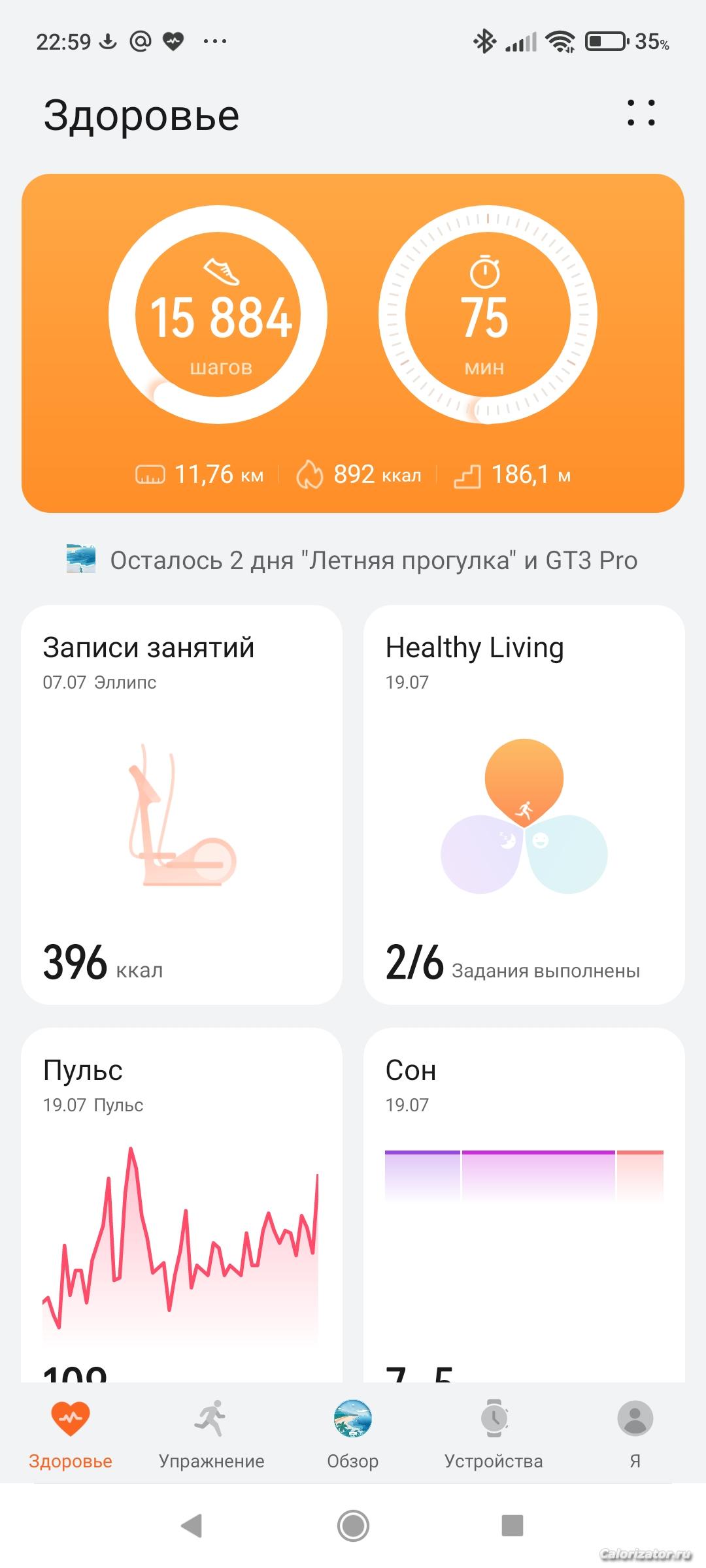Image resolution: width=706 pixels, height=1568 pixels.
Task: Go to the system home screen
Action: pos(353,1526)
